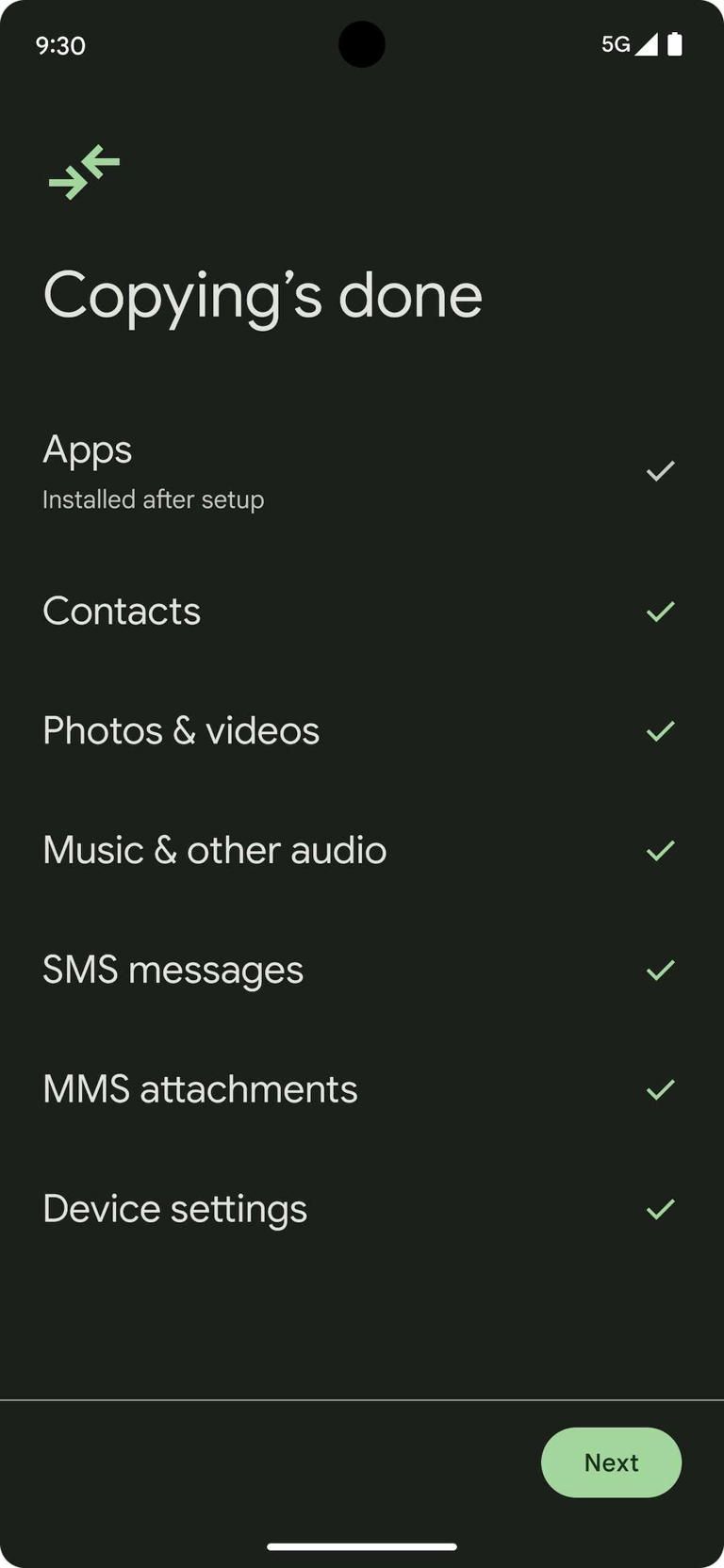Click the checkmark beside Contacts

click(x=660, y=612)
